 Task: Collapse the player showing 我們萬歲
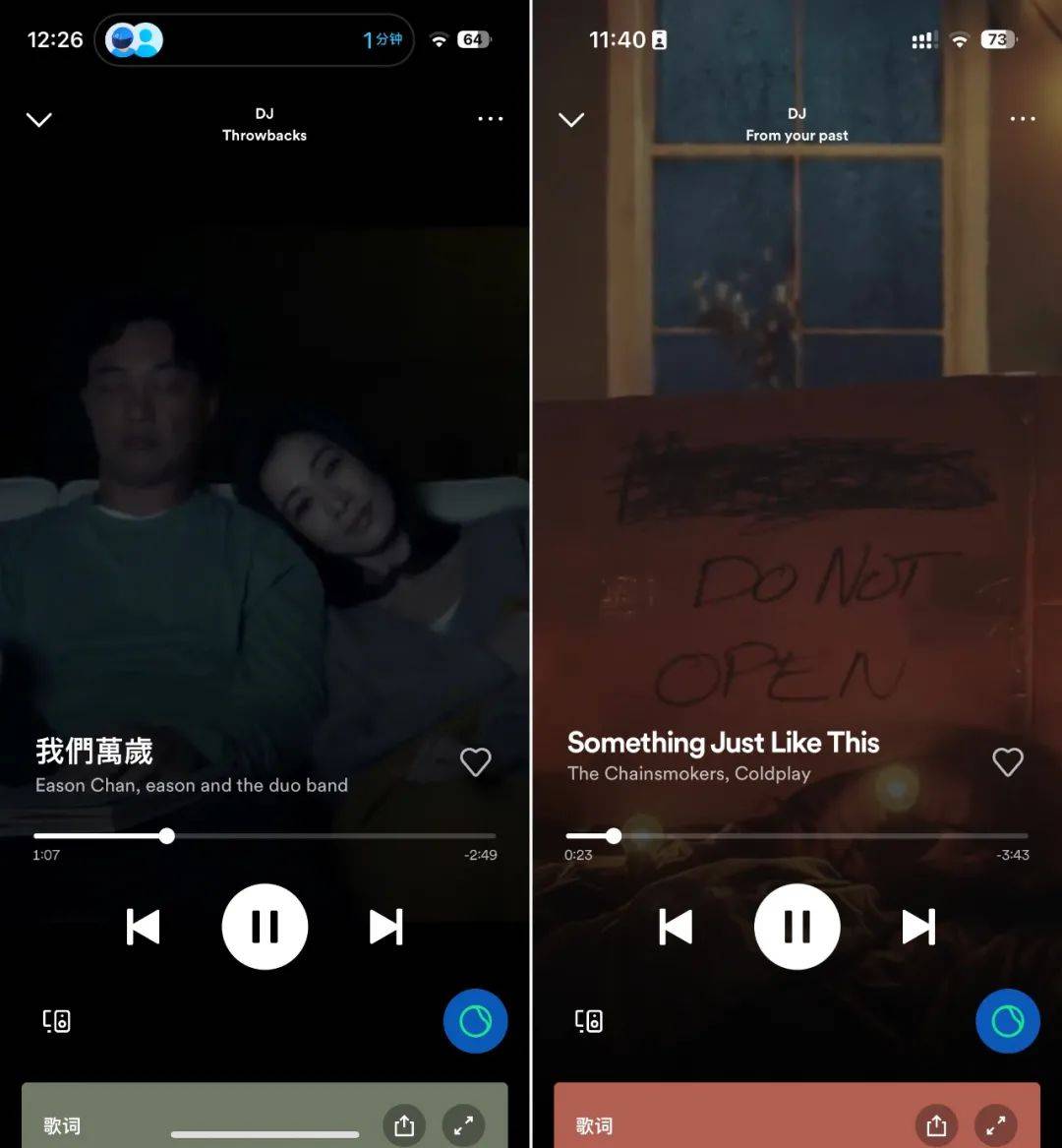38,120
